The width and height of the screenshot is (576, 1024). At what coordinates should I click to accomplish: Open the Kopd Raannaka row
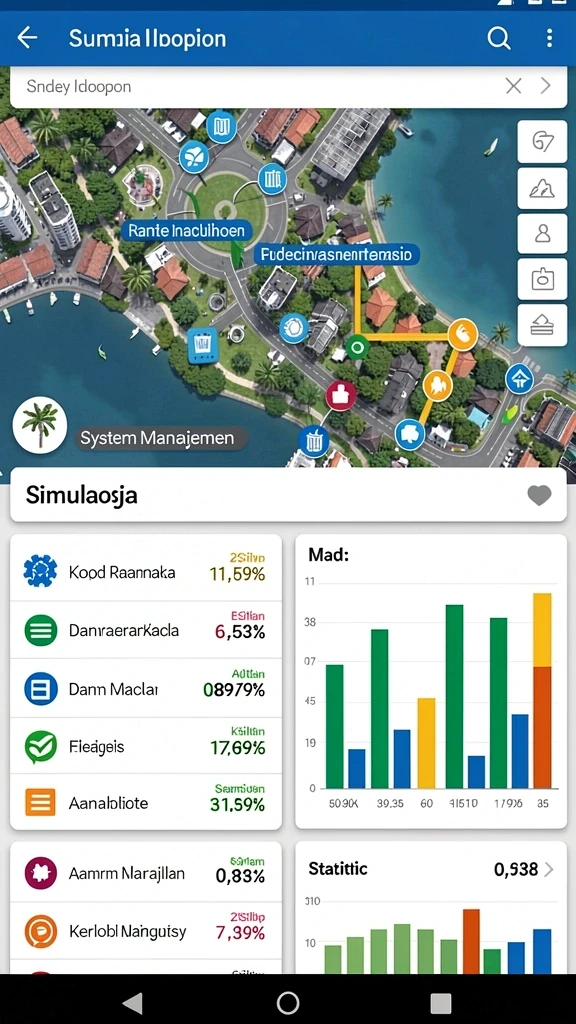146,573
